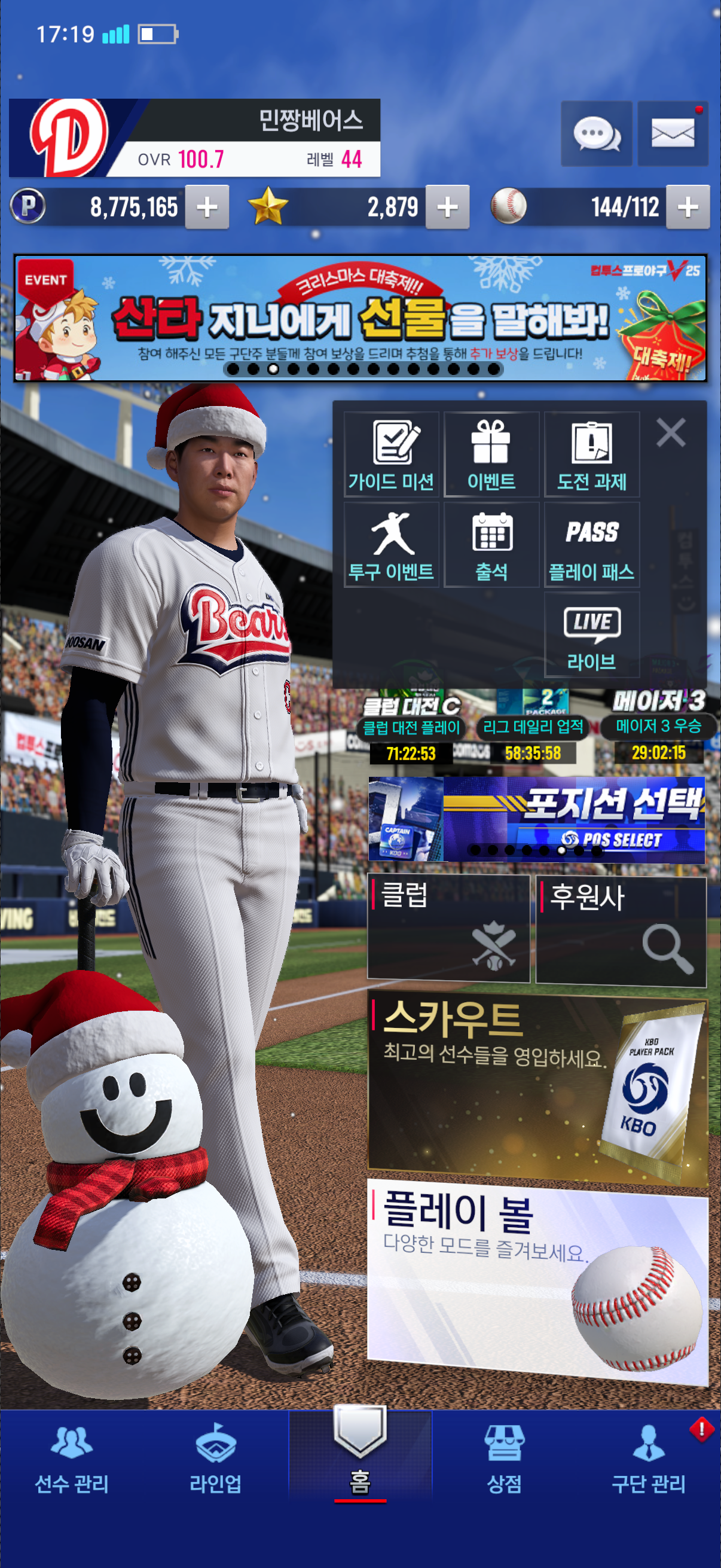Screen dimensions: 721x1568
Task: Tap the plus button to add points
Action: (x=207, y=207)
